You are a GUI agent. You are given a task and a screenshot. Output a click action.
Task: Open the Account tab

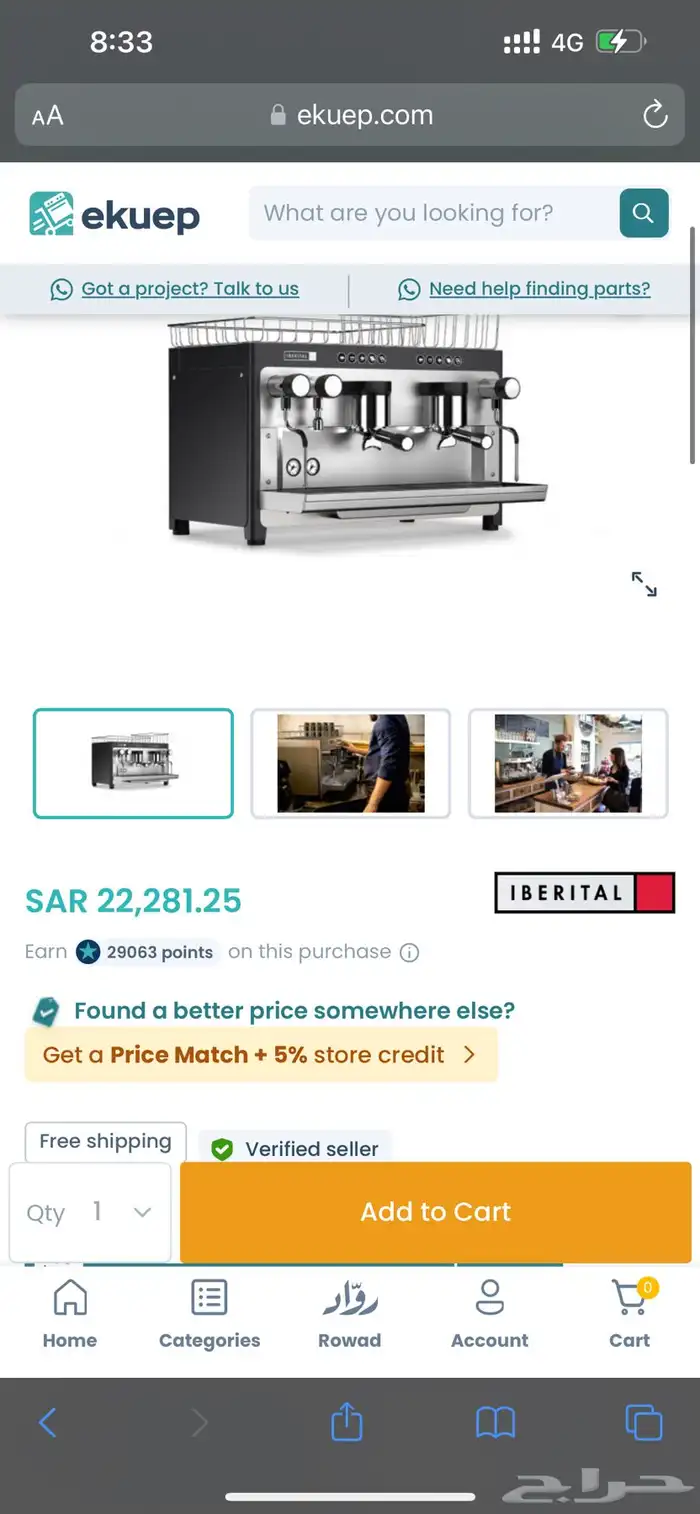click(x=490, y=1314)
